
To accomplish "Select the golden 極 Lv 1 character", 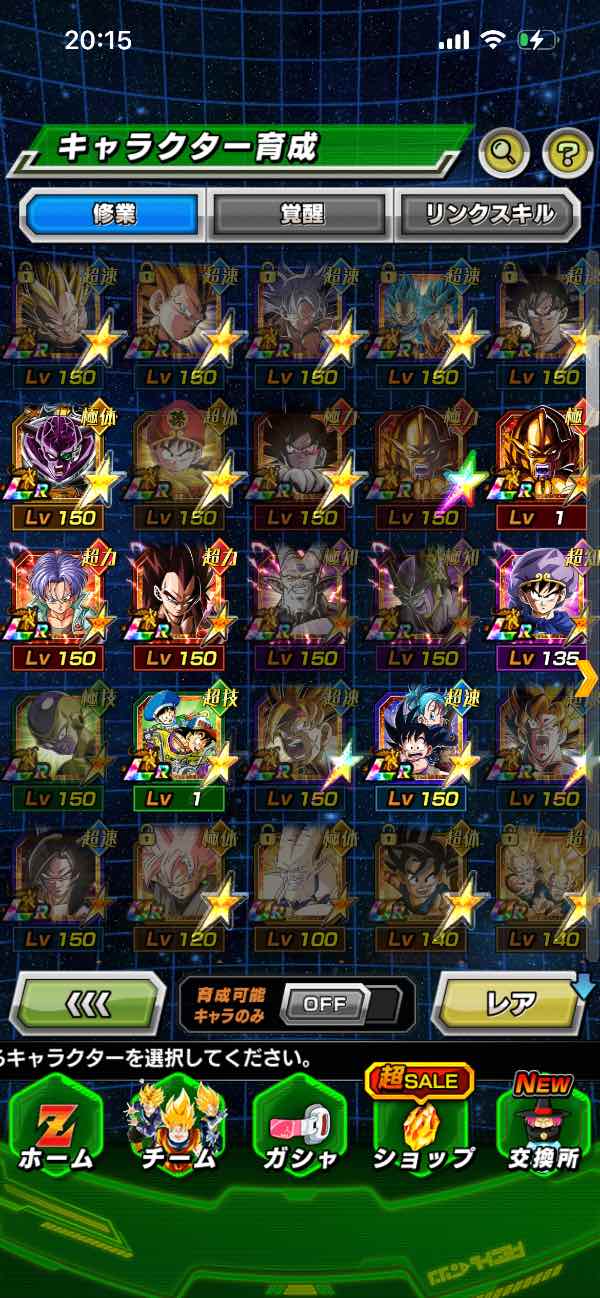I will pos(541,462).
